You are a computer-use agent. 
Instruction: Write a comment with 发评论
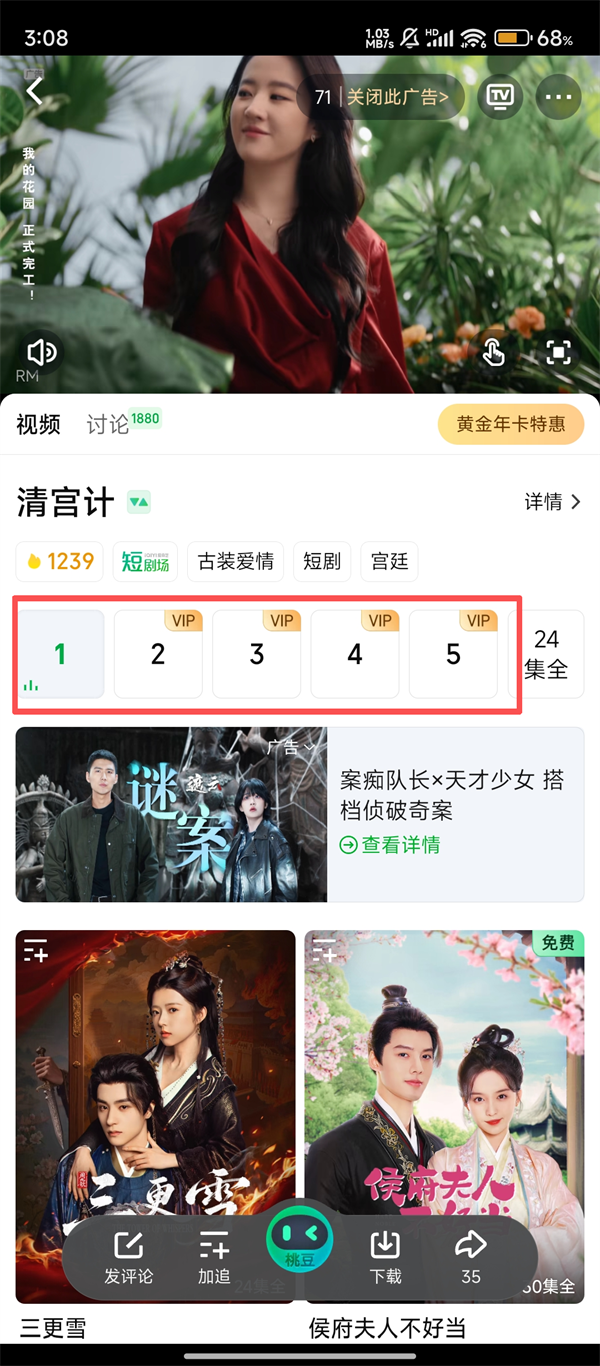point(128,1257)
